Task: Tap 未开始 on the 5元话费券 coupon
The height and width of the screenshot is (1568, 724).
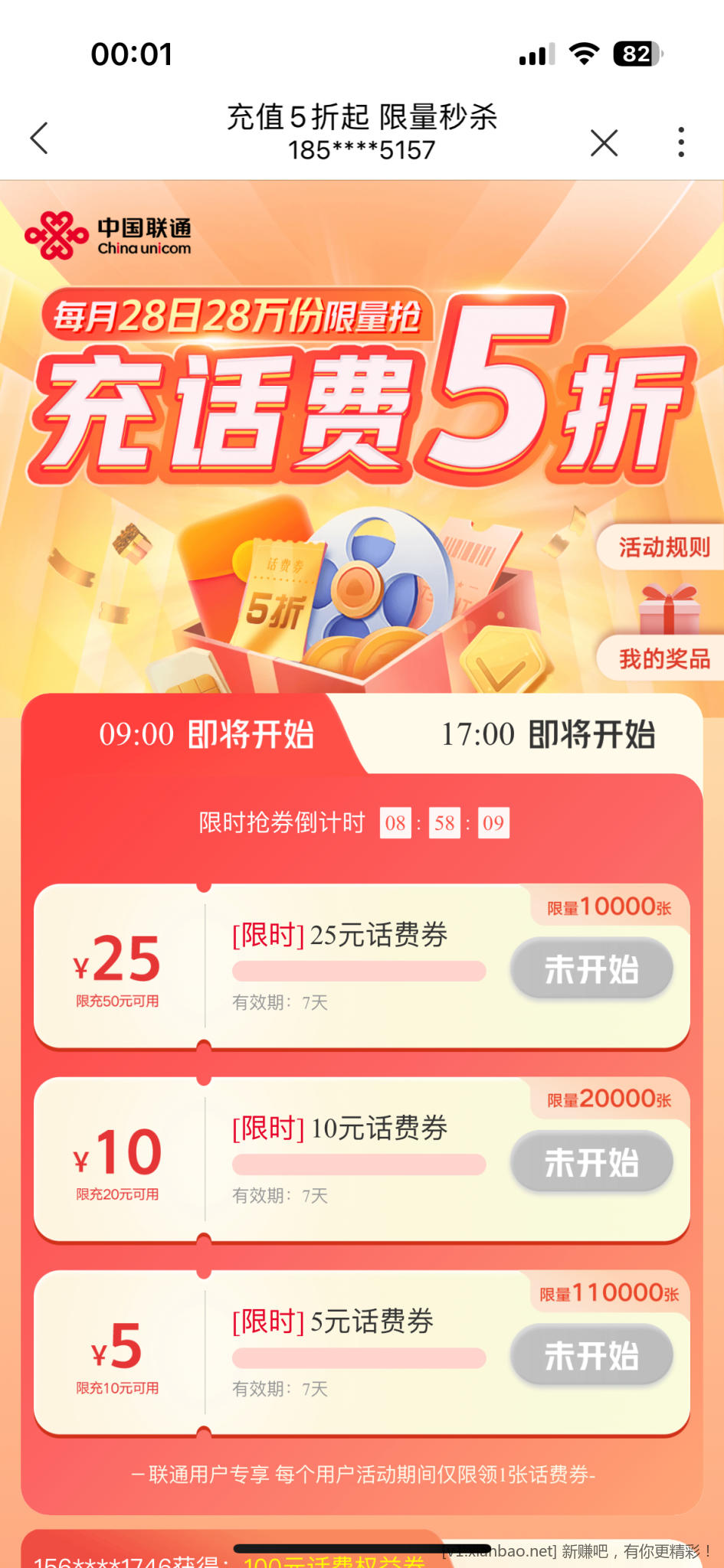Action: click(591, 1356)
